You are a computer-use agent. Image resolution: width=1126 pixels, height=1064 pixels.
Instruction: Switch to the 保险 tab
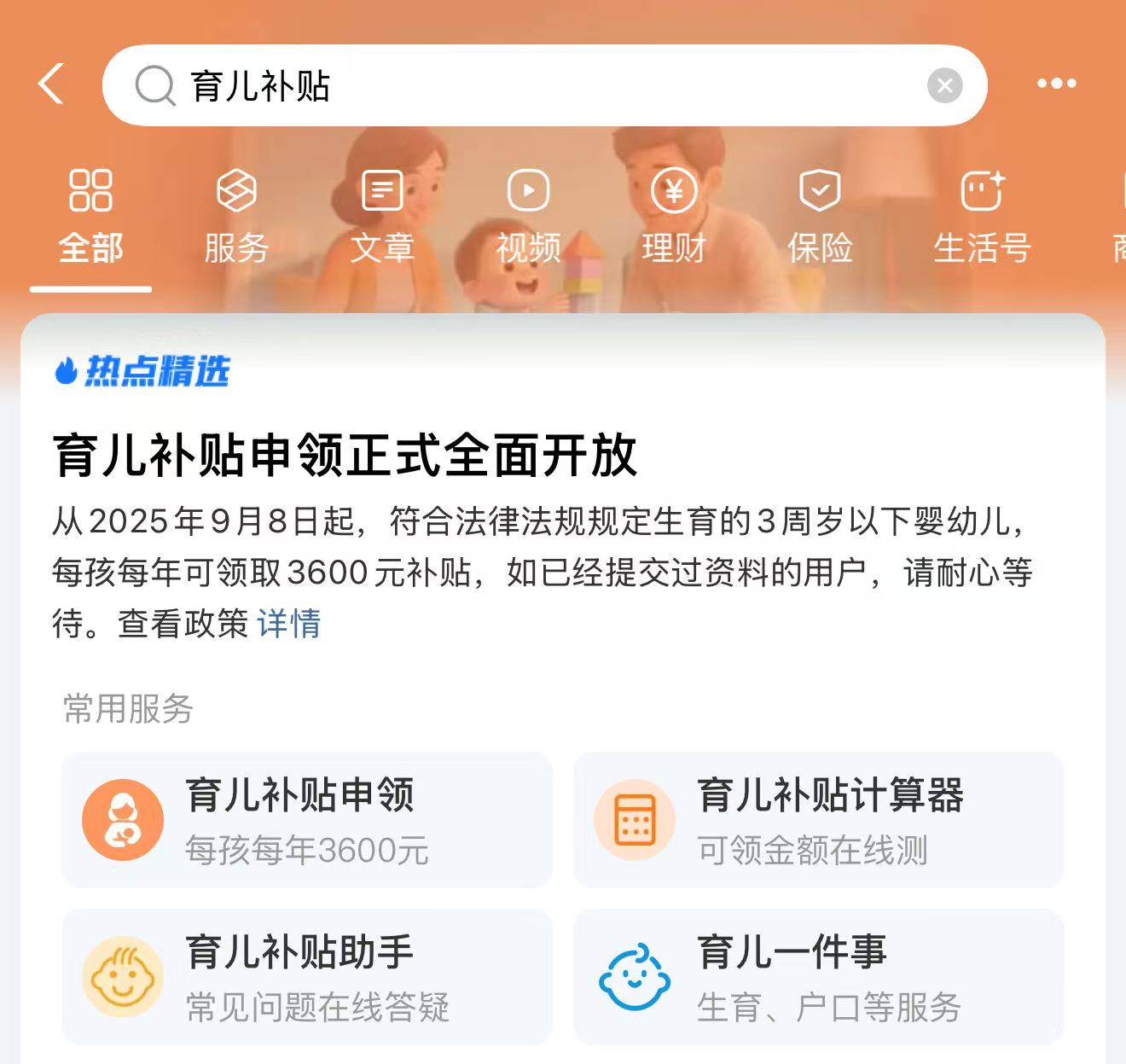[820, 217]
